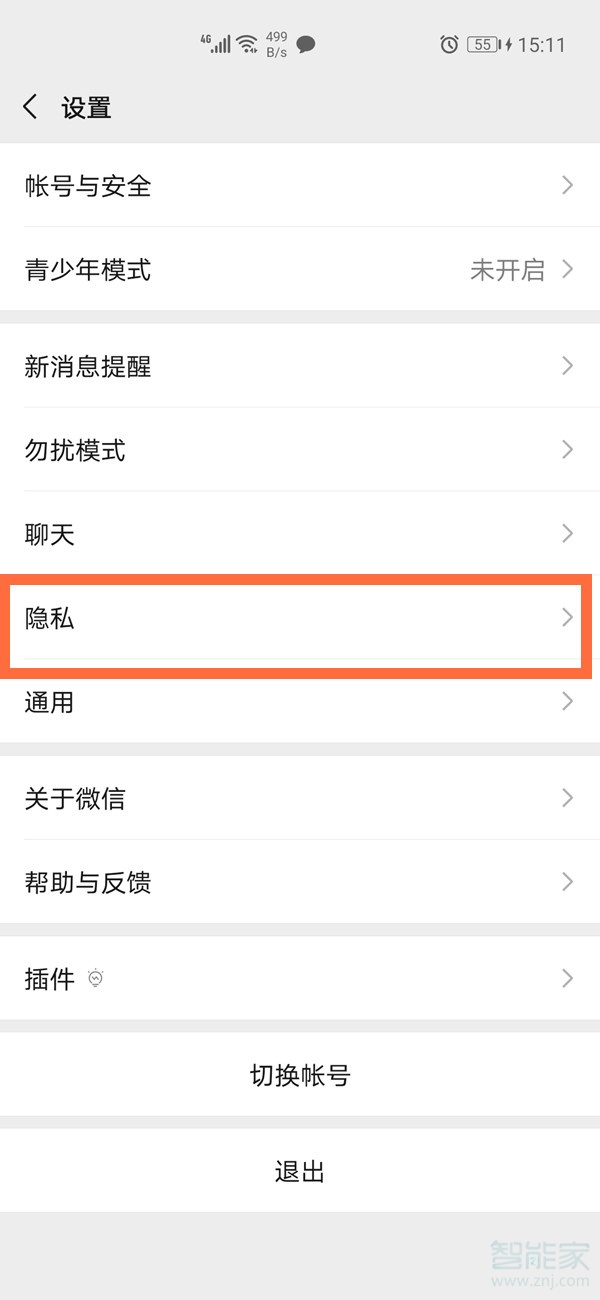
Task: Open 通用 settings
Action: point(300,702)
